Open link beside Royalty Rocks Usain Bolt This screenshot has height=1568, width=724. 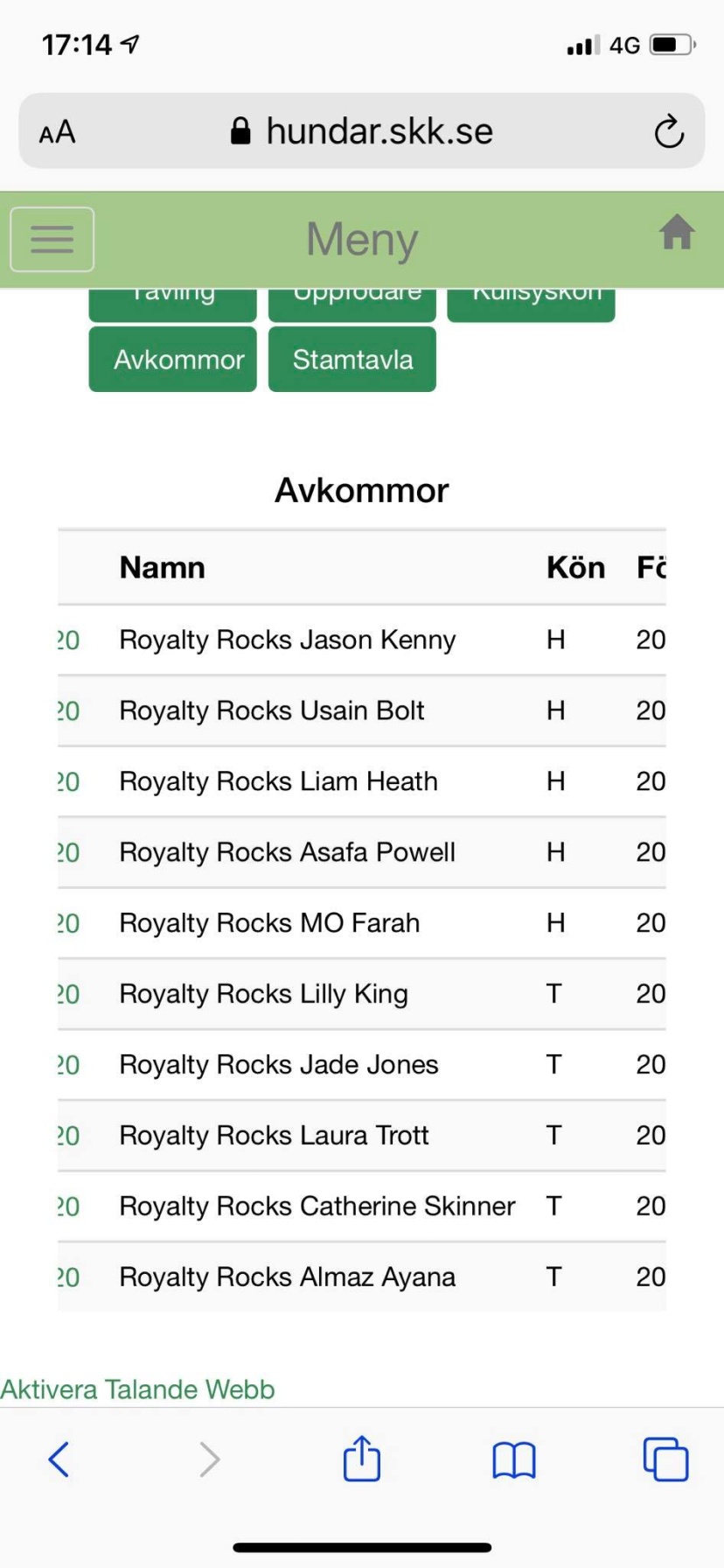[x=69, y=711]
